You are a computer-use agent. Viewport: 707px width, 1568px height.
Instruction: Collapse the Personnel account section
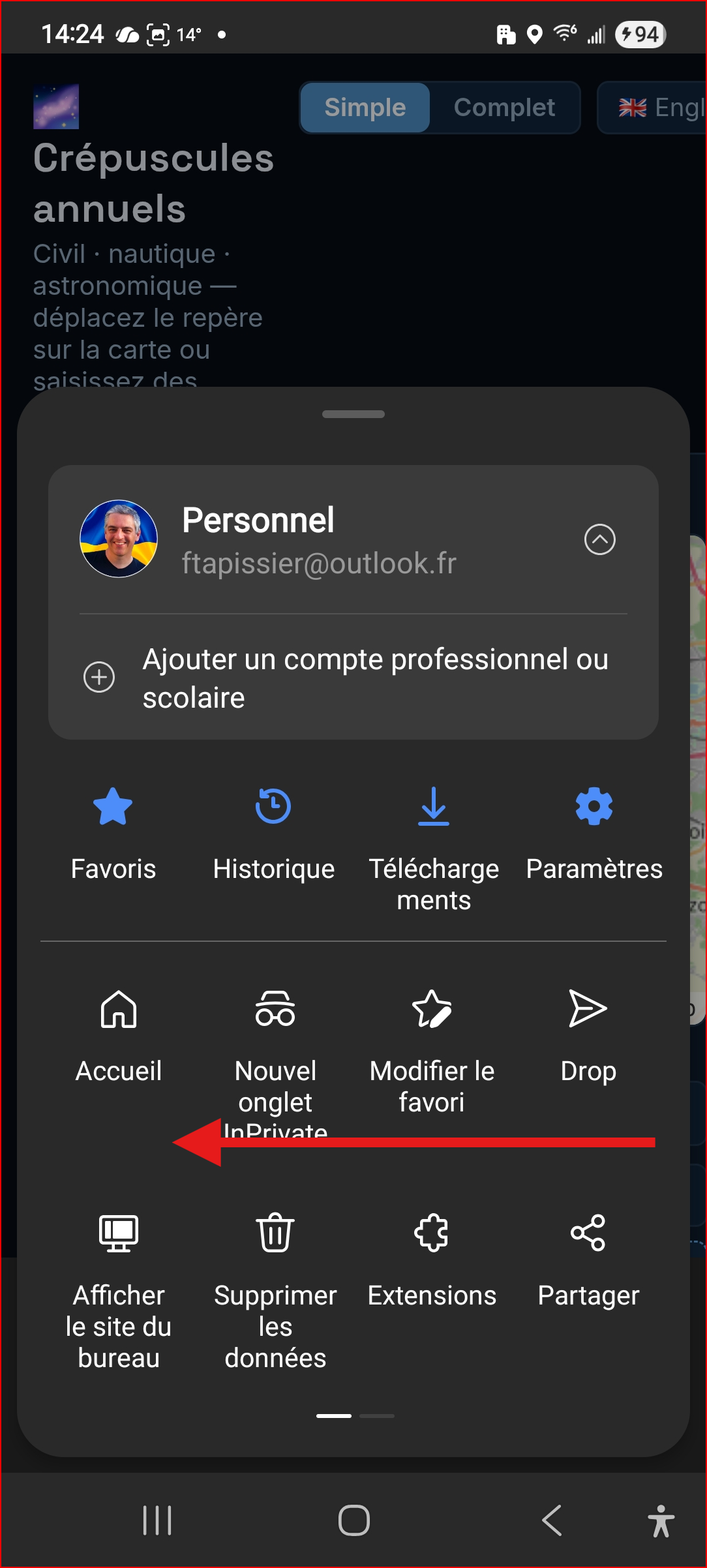click(x=599, y=539)
